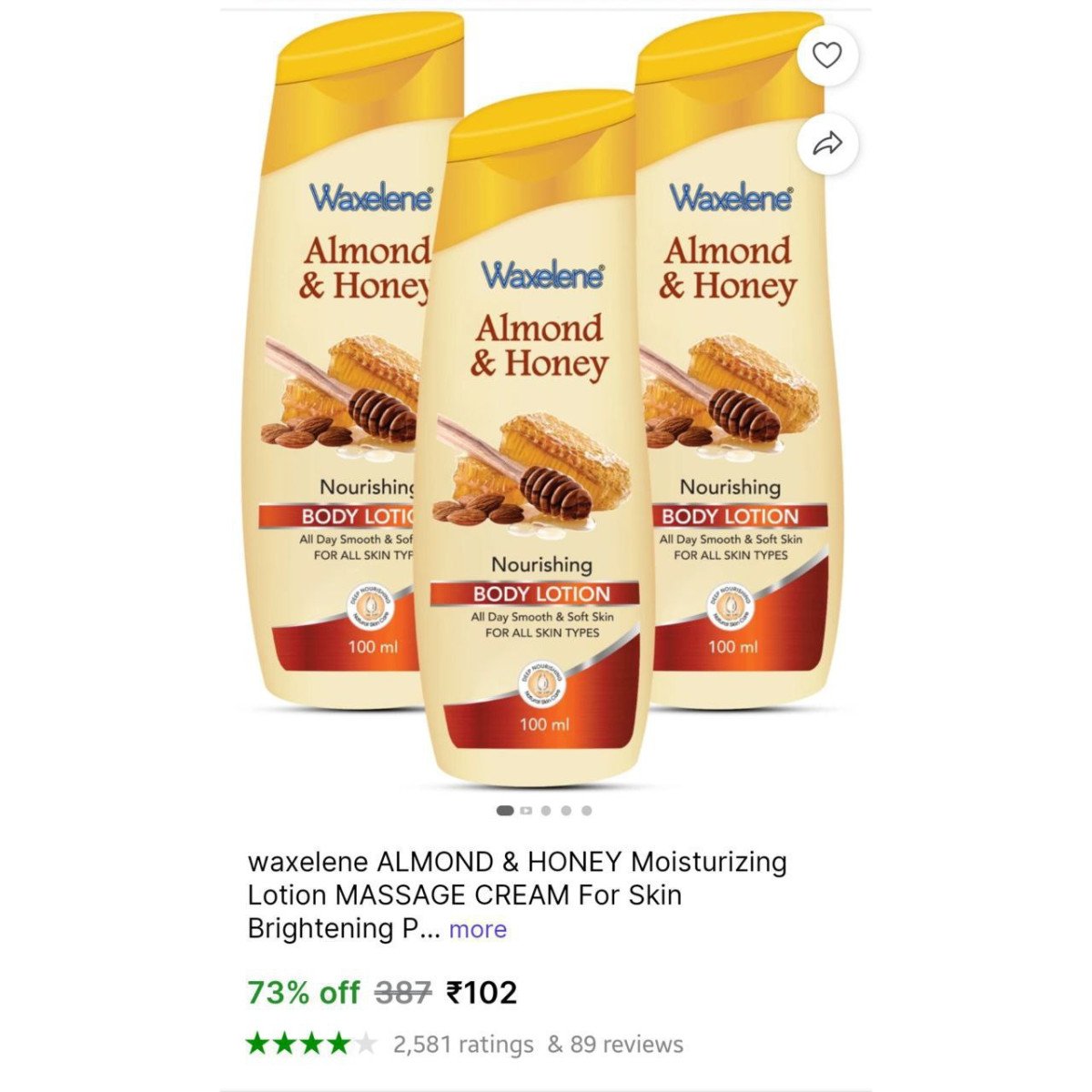Image resolution: width=1092 pixels, height=1092 pixels.
Task: Add product to wishlist with heart icon
Action: click(826, 56)
